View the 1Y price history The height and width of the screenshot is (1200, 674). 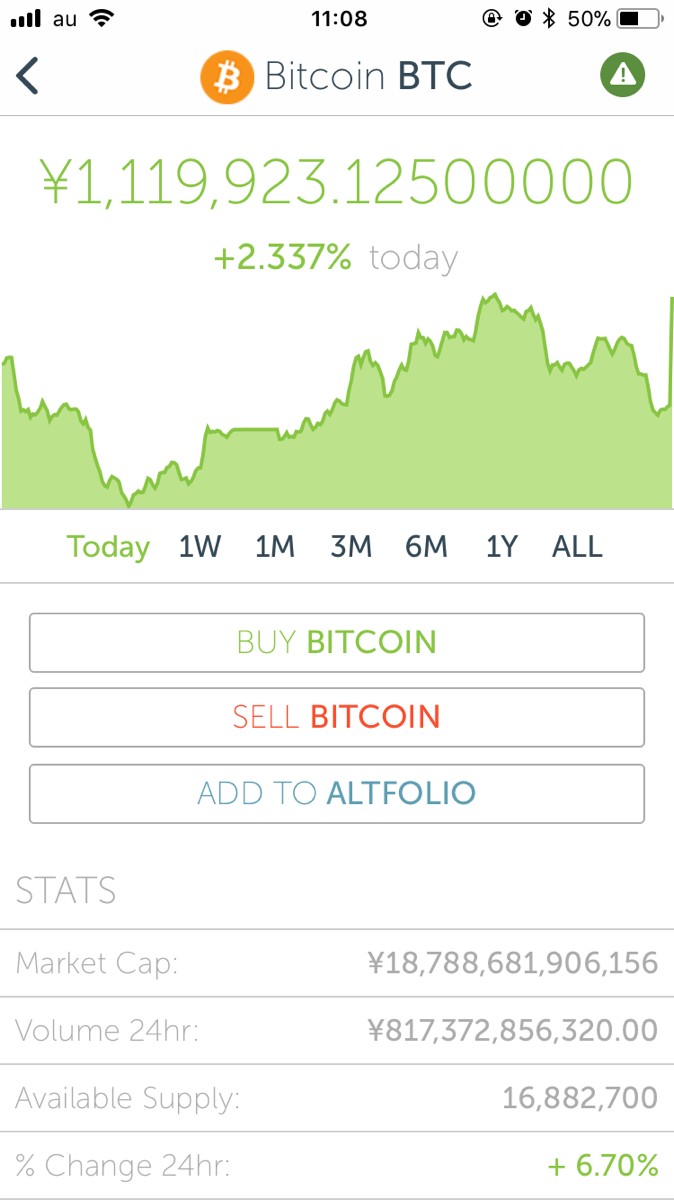(502, 547)
